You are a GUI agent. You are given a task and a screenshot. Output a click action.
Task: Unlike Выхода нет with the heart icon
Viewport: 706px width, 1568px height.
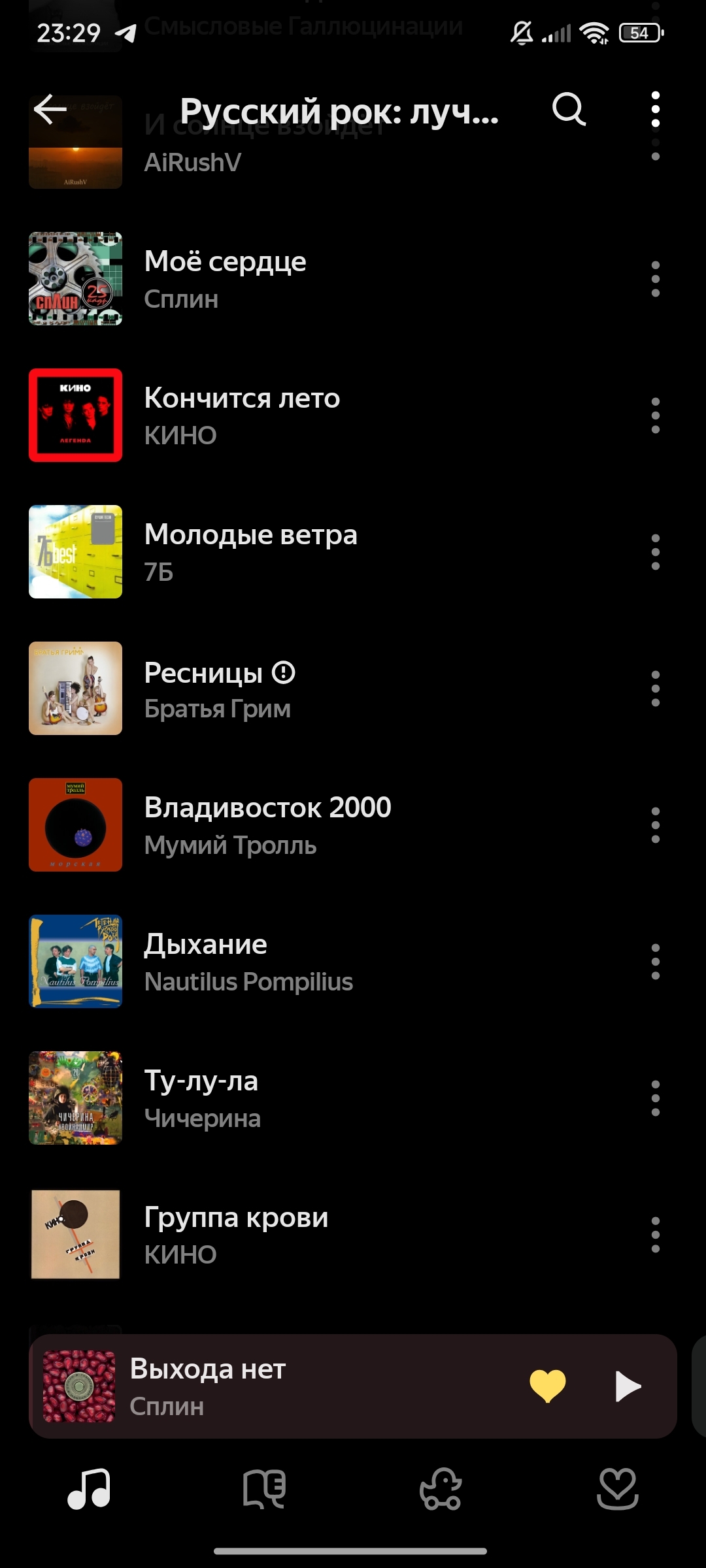click(x=547, y=1386)
